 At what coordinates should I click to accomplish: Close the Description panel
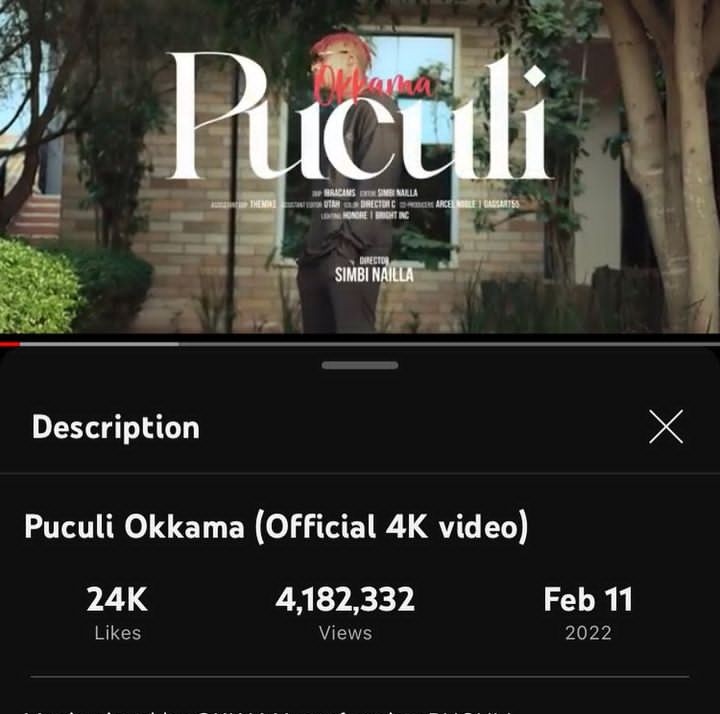665,427
